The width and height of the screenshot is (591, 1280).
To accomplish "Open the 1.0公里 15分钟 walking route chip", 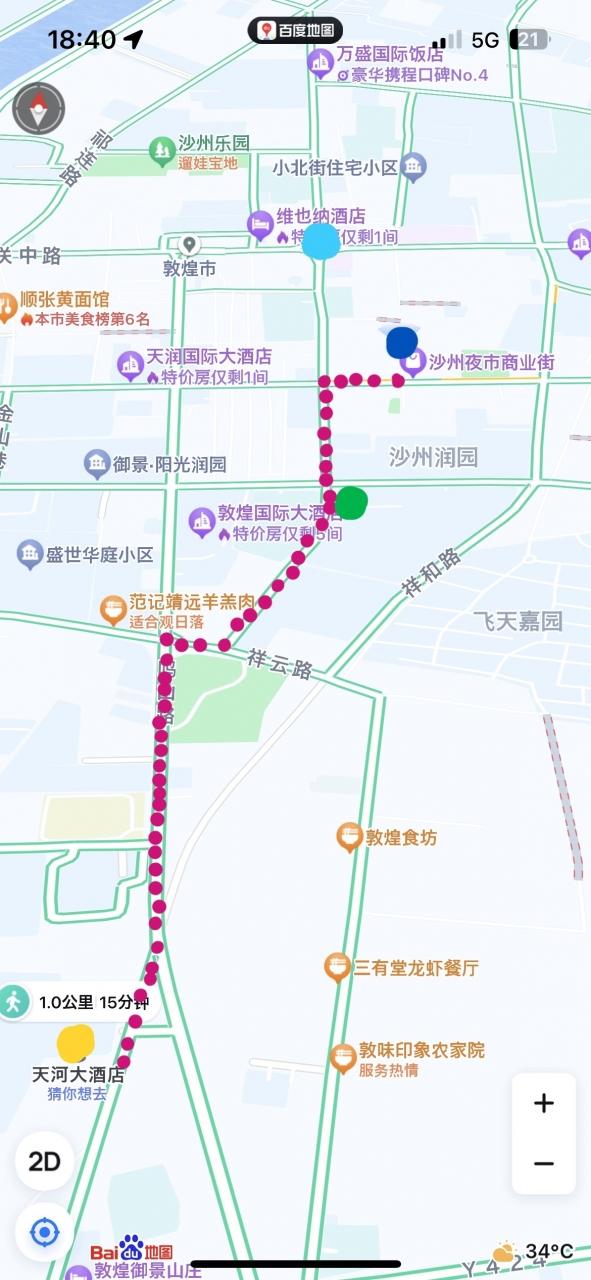I will 78,1002.
